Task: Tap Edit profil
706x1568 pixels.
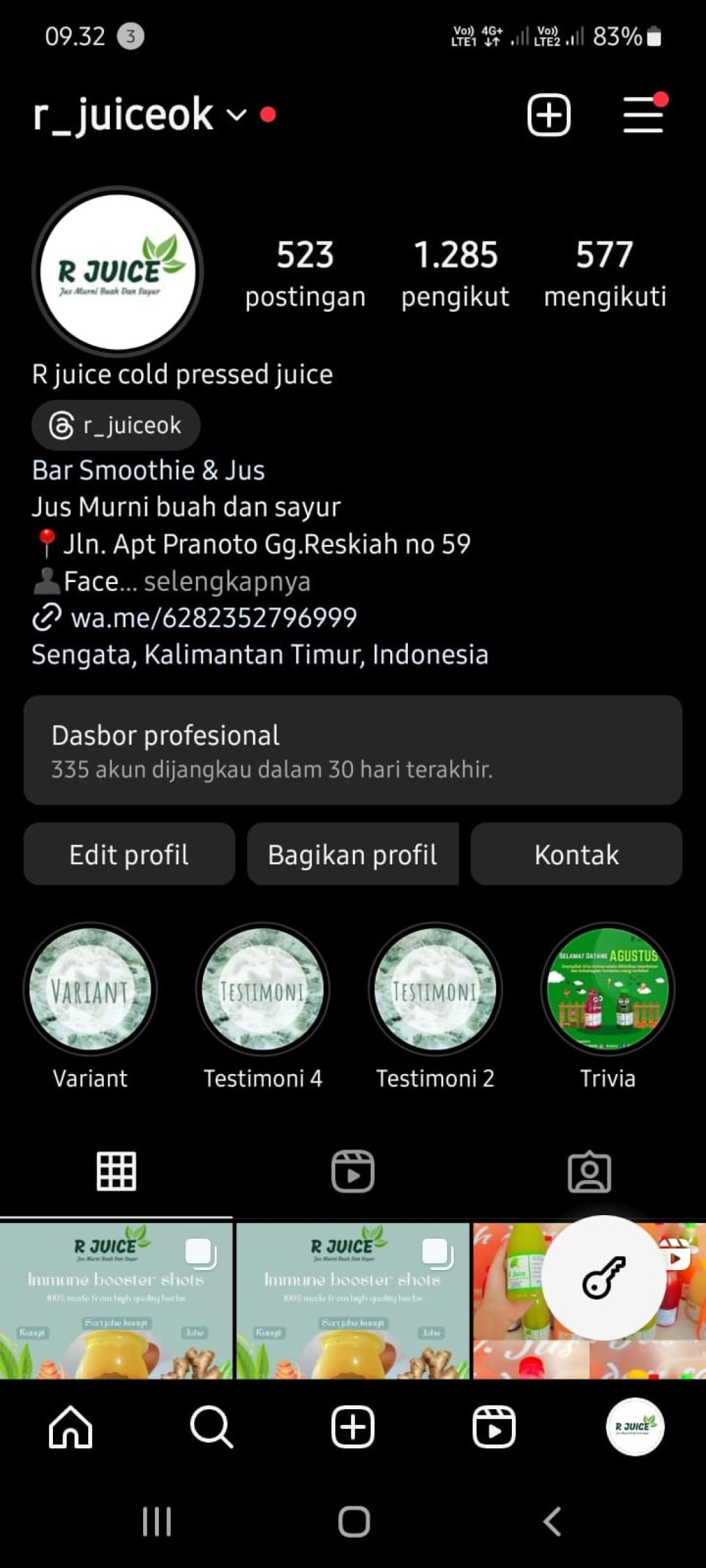Action: pyautogui.click(x=129, y=854)
